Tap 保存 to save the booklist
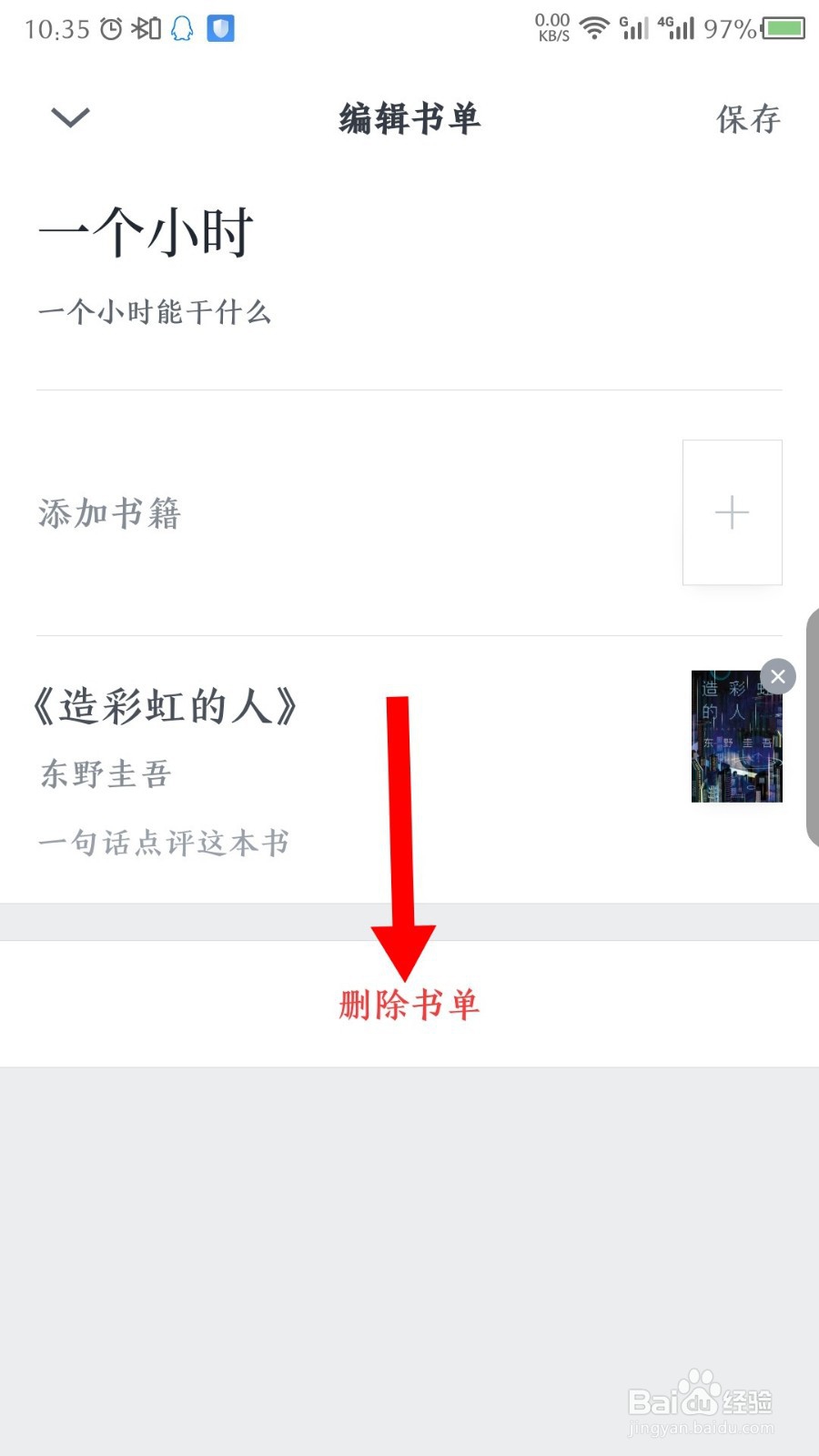 pos(748,118)
